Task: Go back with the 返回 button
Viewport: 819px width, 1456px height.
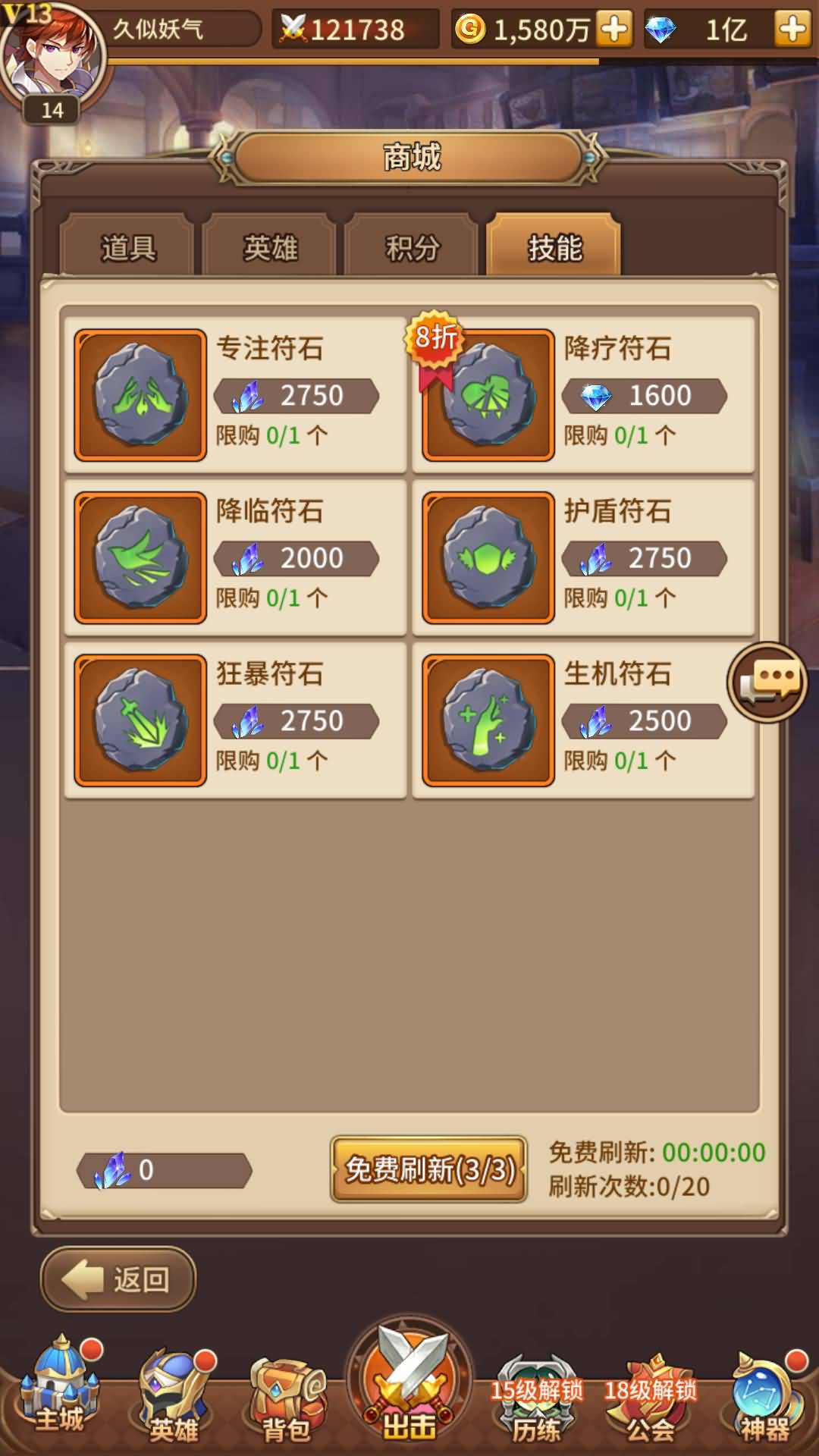Action: (x=118, y=1279)
